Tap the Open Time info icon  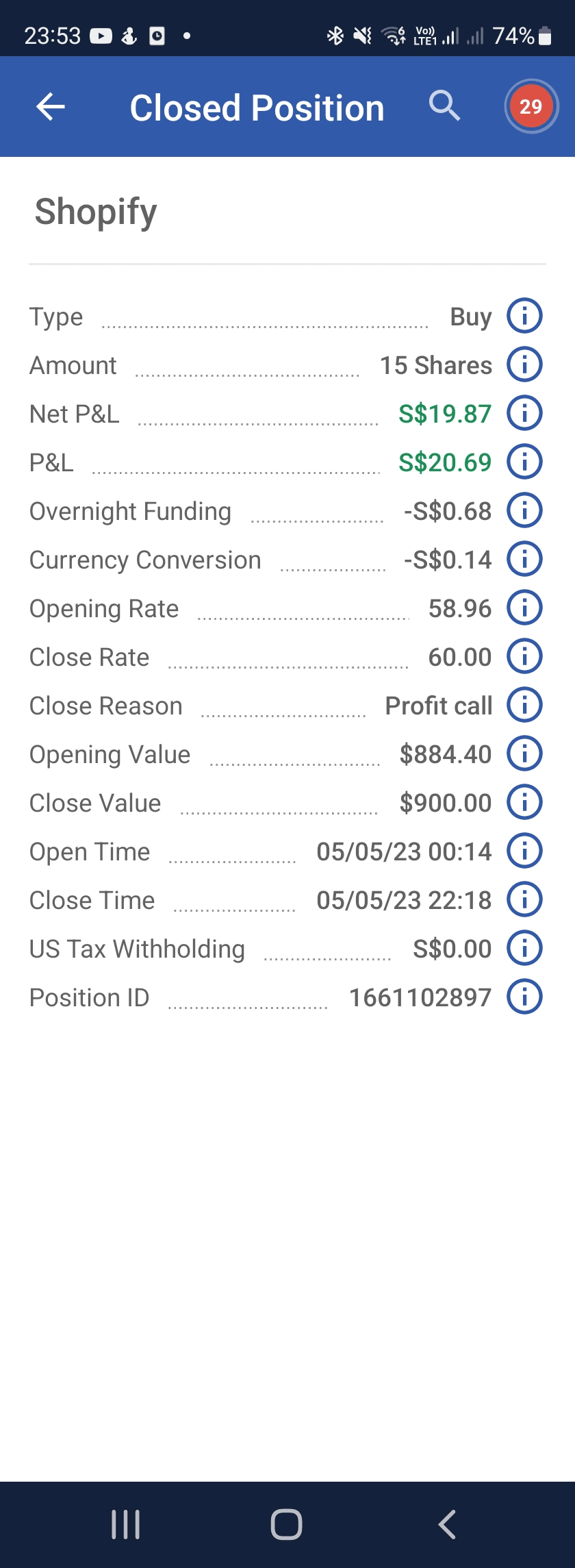pos(524,851)
